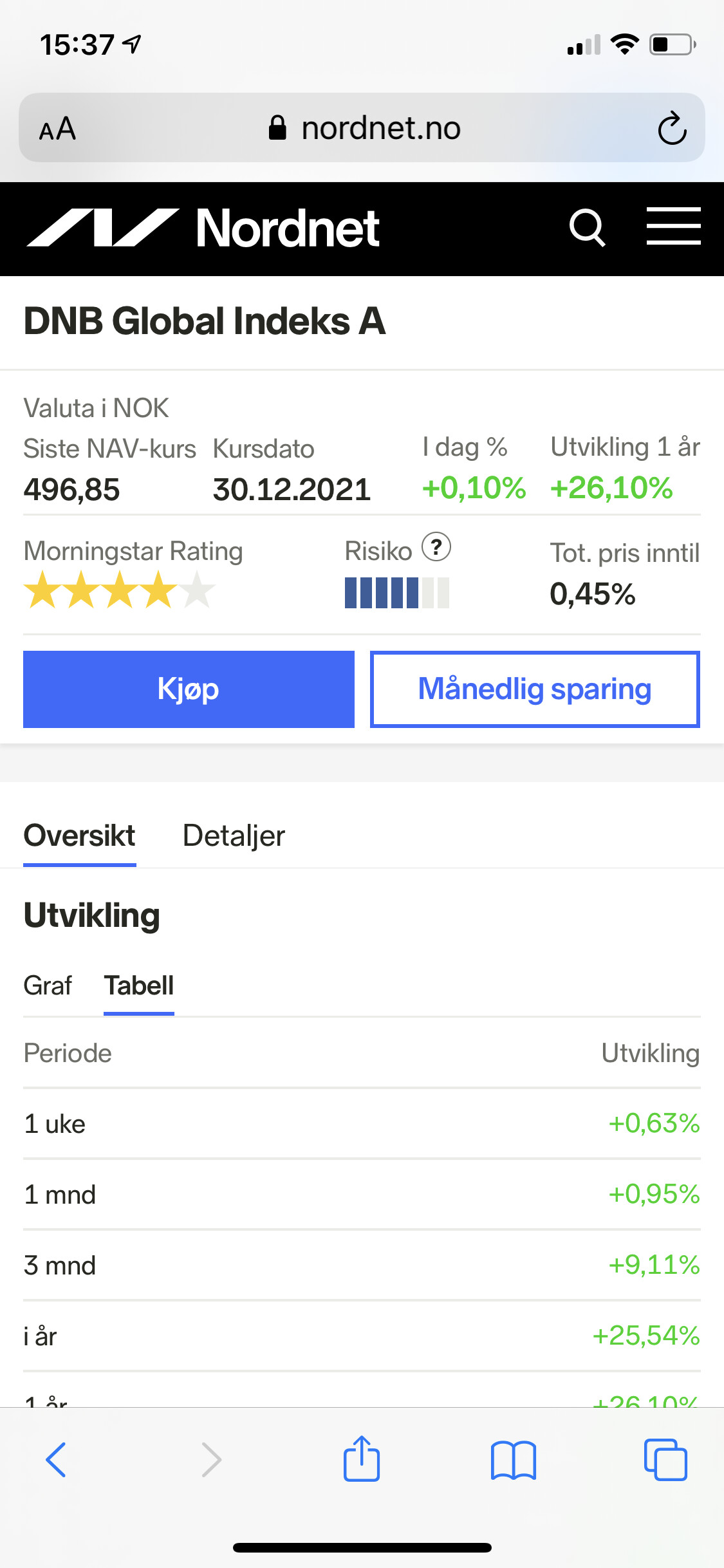Screen dimensions: 724x1568
Task: Open Safari bookmarks
Action: point(513,1459)
